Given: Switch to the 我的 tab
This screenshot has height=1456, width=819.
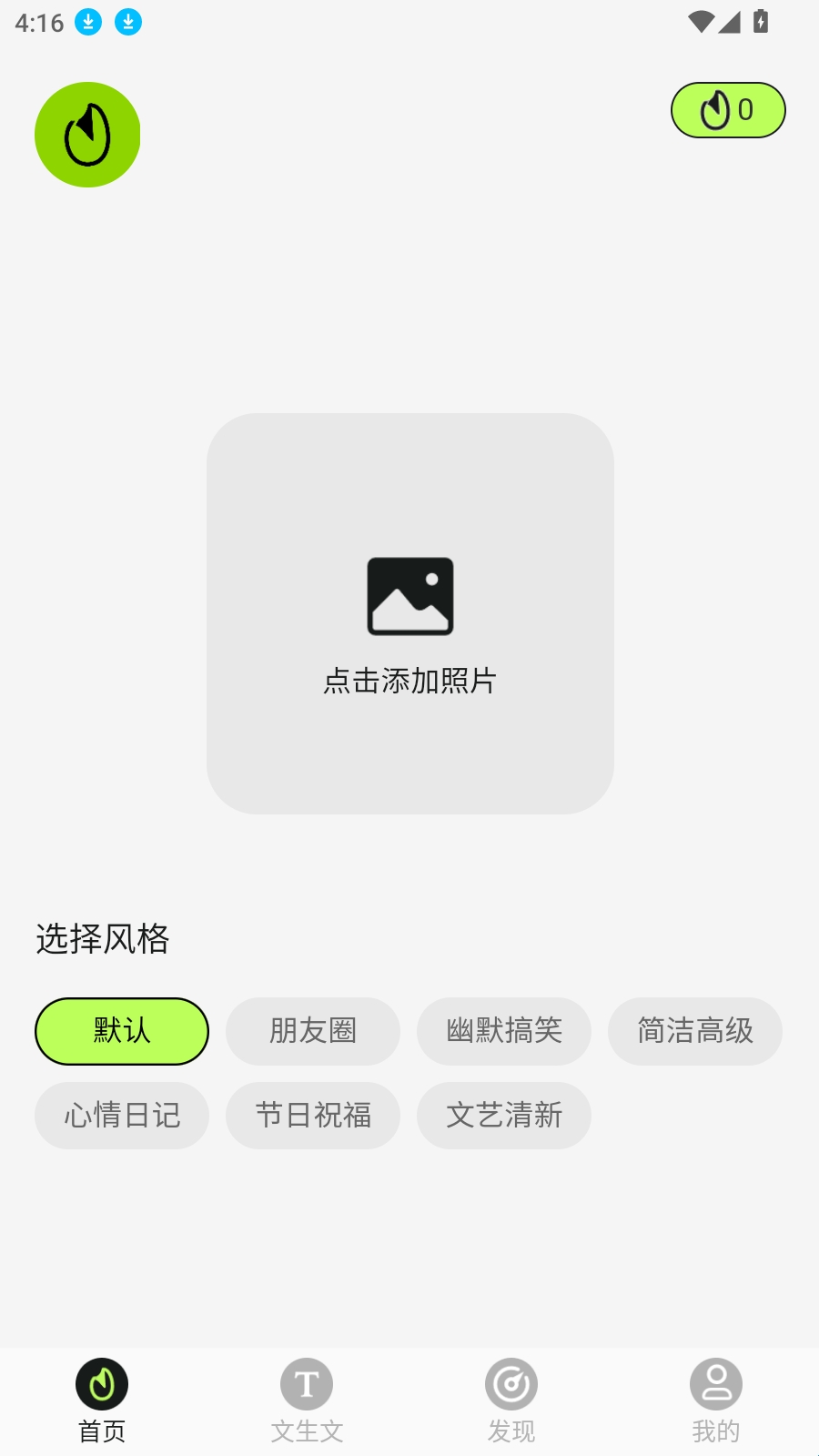Looking at the screenshot, I should click(716, 1401).
